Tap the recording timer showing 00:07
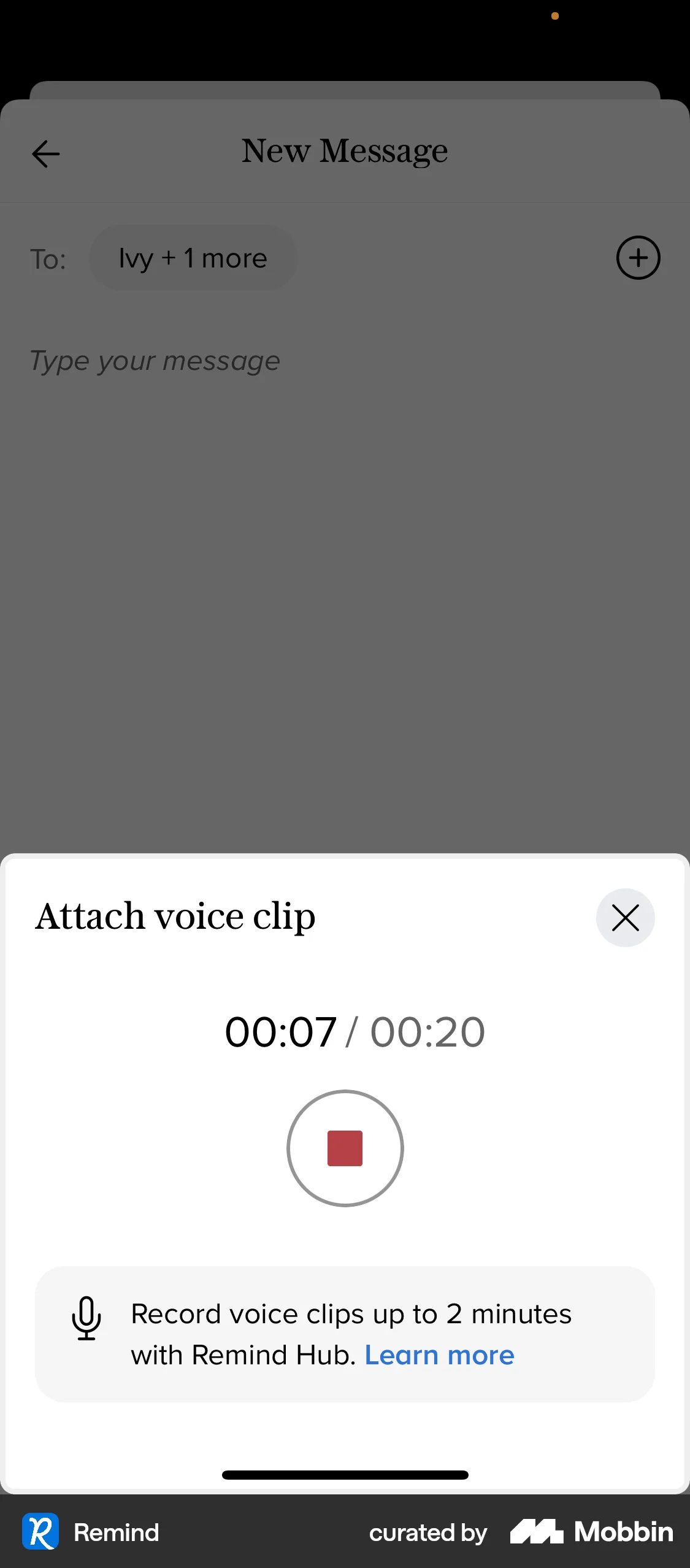Screen dimensions: 690x1568 coord(280,1031)
